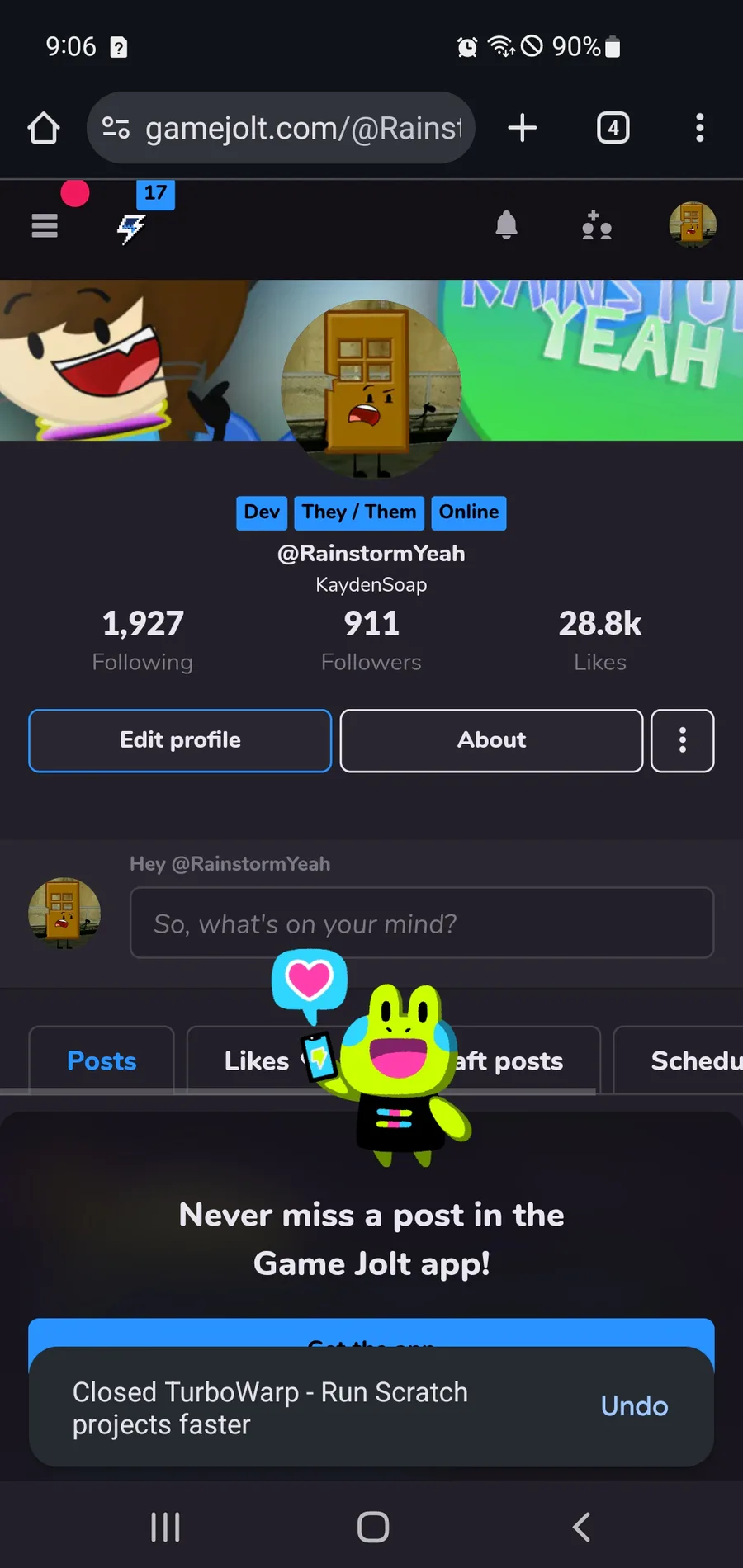Viewport: 743px width, 1568px height.
Task: Open the browser home page
Action: [44, 128]
